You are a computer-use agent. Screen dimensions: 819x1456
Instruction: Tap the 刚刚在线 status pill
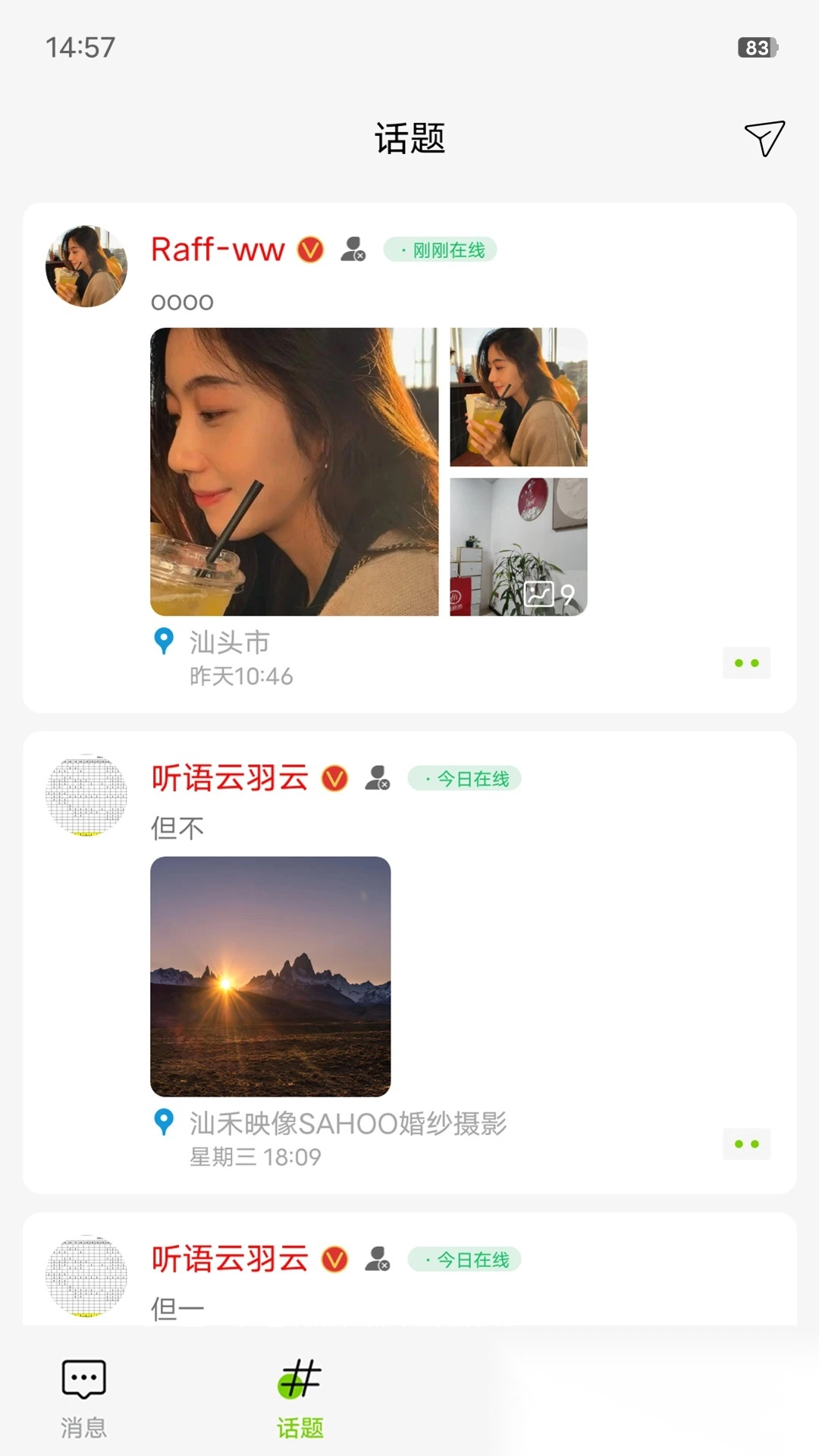coord(441,249)
